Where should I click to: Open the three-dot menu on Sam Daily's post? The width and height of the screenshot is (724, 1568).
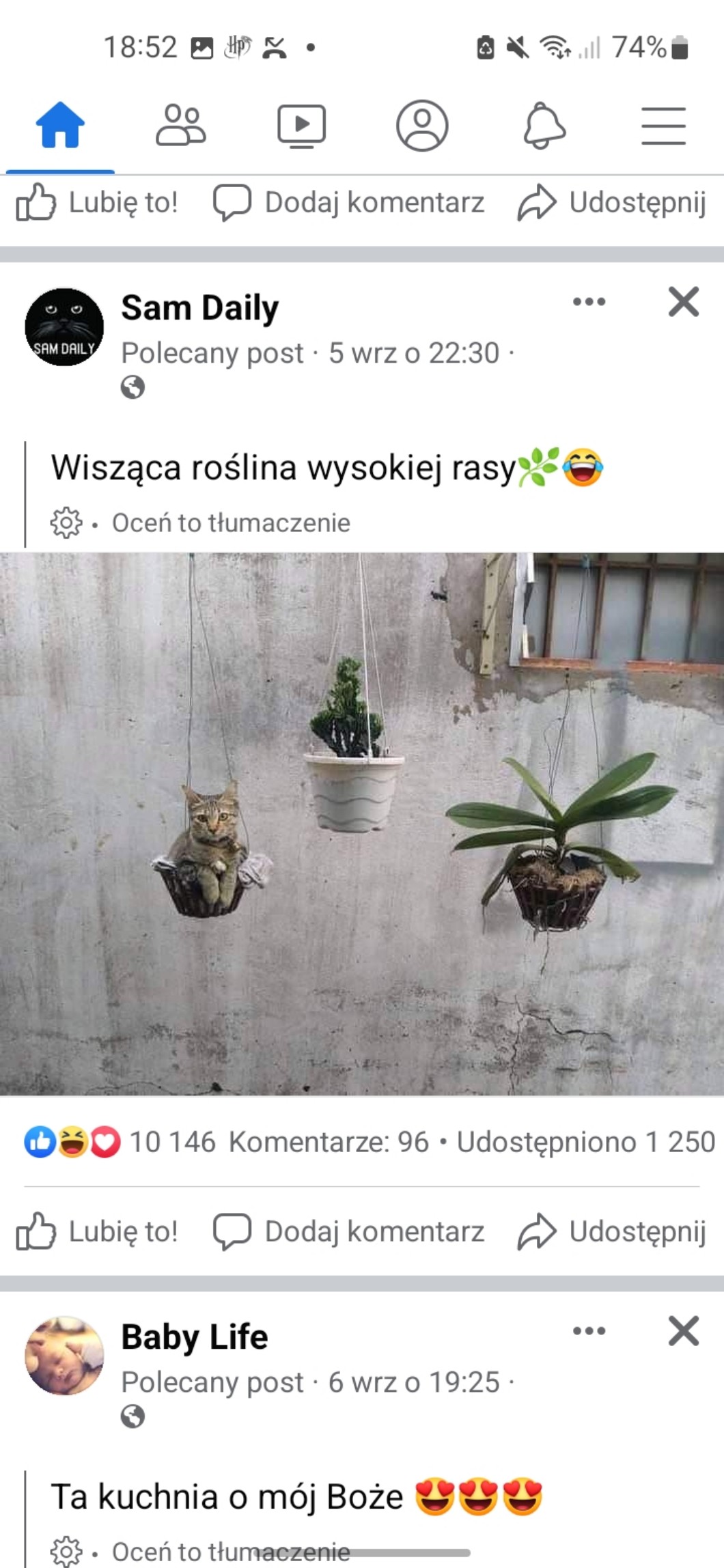(589, 301)
